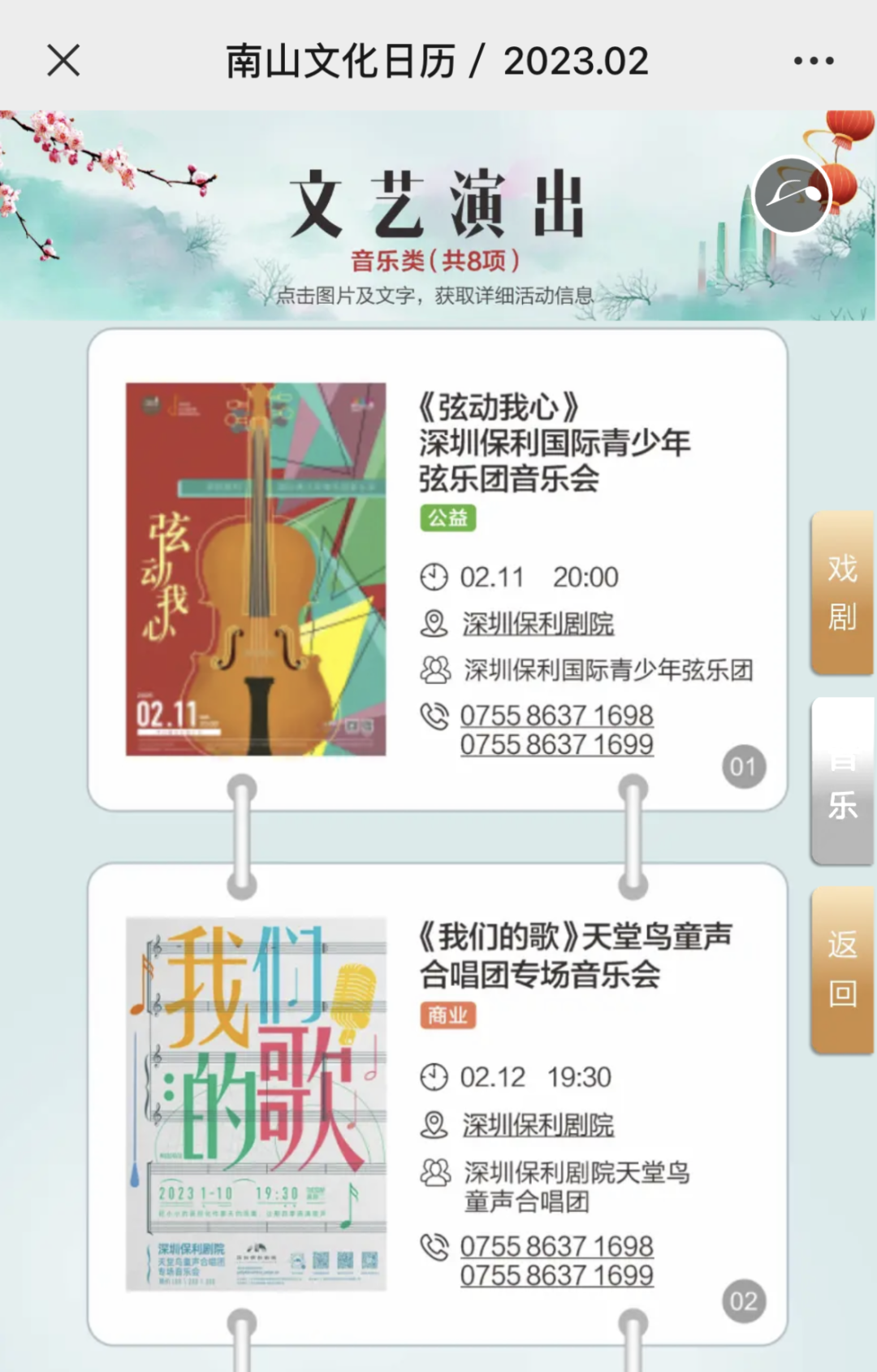Select the 音乐 side tab
This screenshot has height=1372, width=877.
(x=842, y=781)
